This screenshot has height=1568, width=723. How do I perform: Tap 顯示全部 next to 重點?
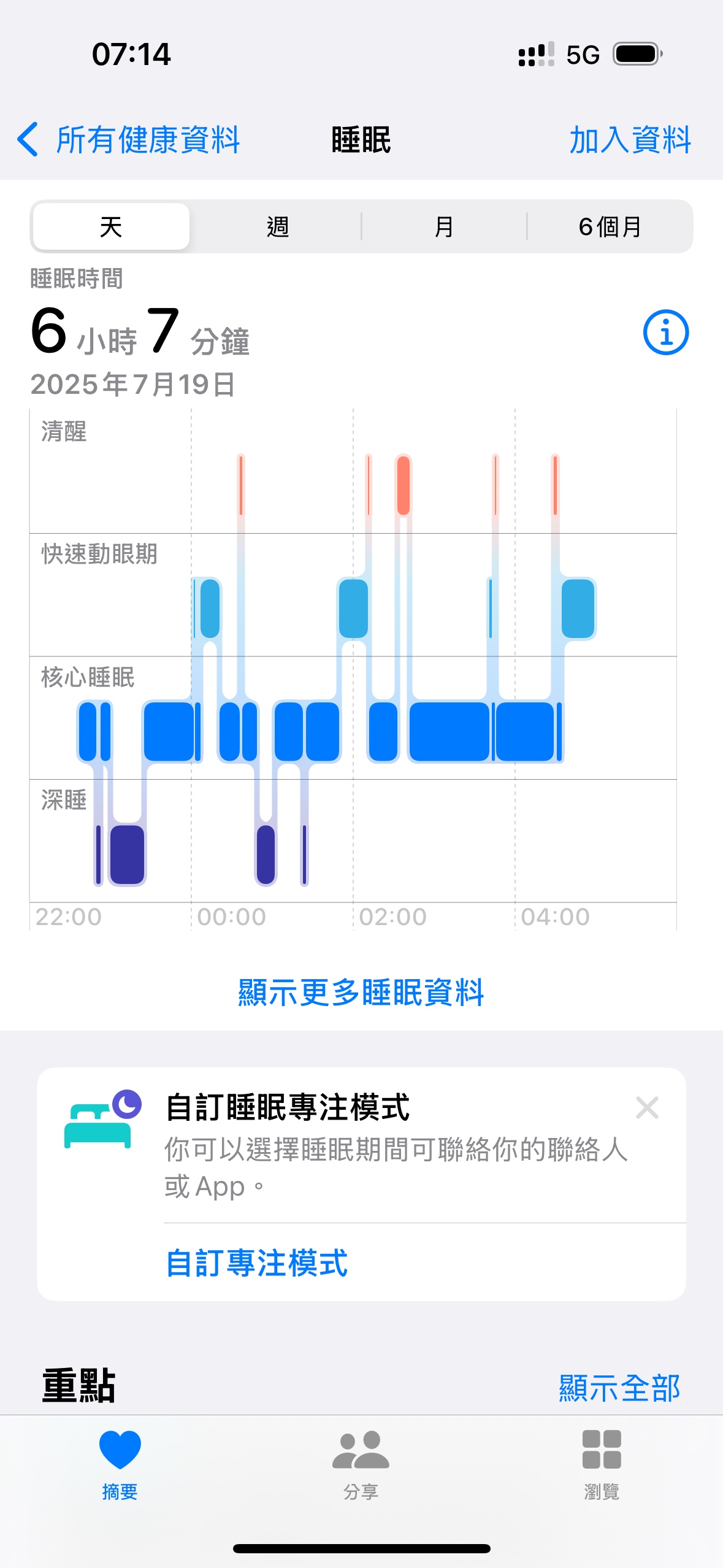pos(619,1388)
